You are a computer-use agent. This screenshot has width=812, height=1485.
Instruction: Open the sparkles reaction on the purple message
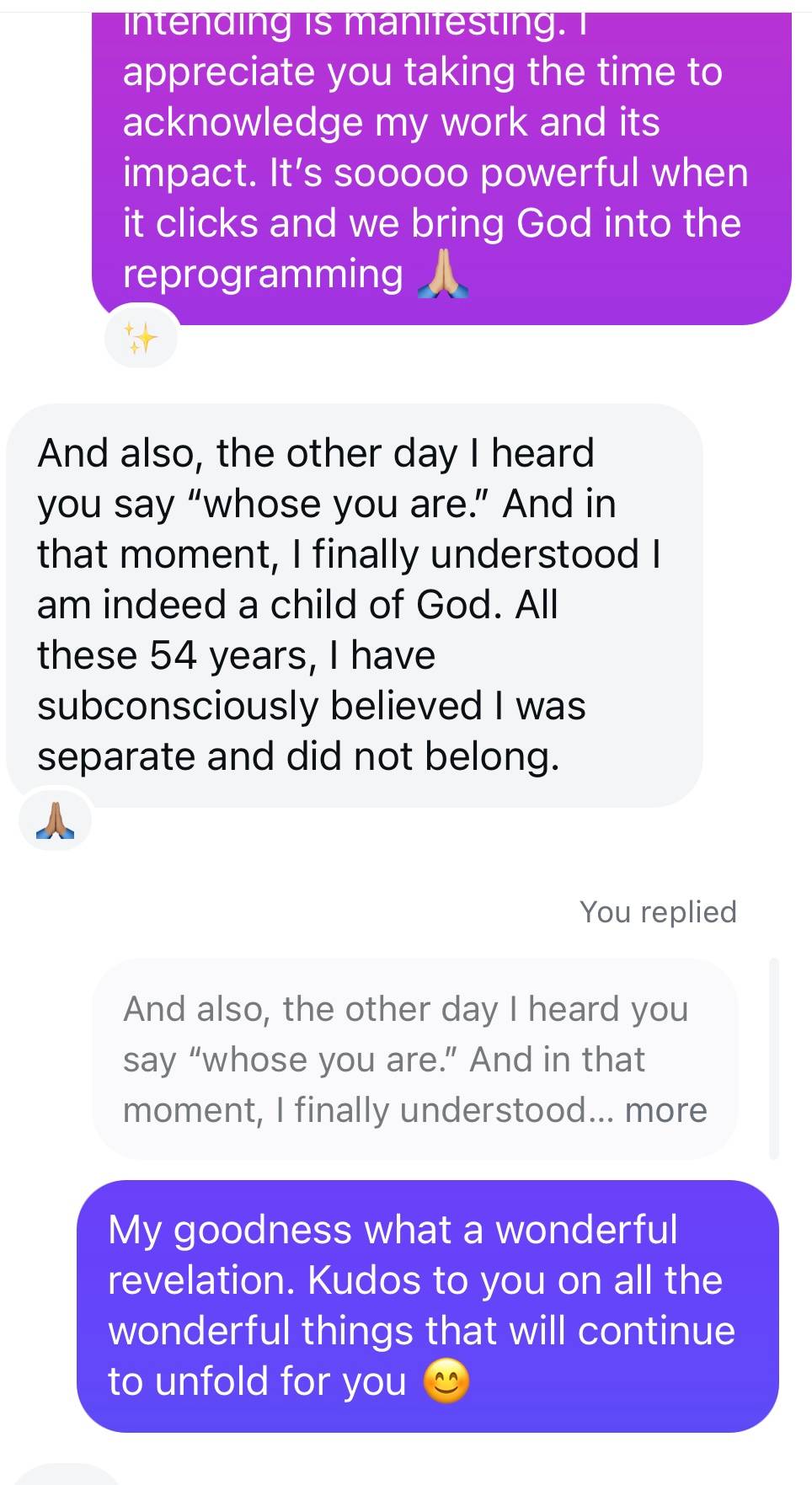click(141, 338)
